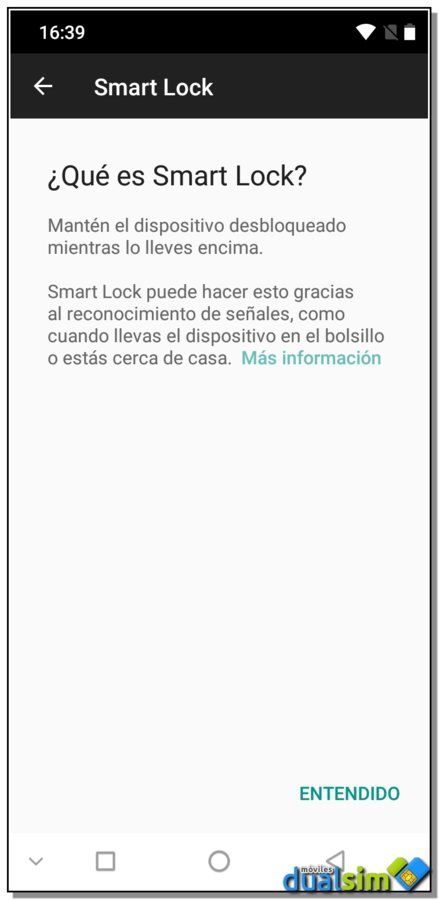Tap the system home circle button
Viewport: 439px width, 900px height.
pyautogui.click(x=219, y=861)
